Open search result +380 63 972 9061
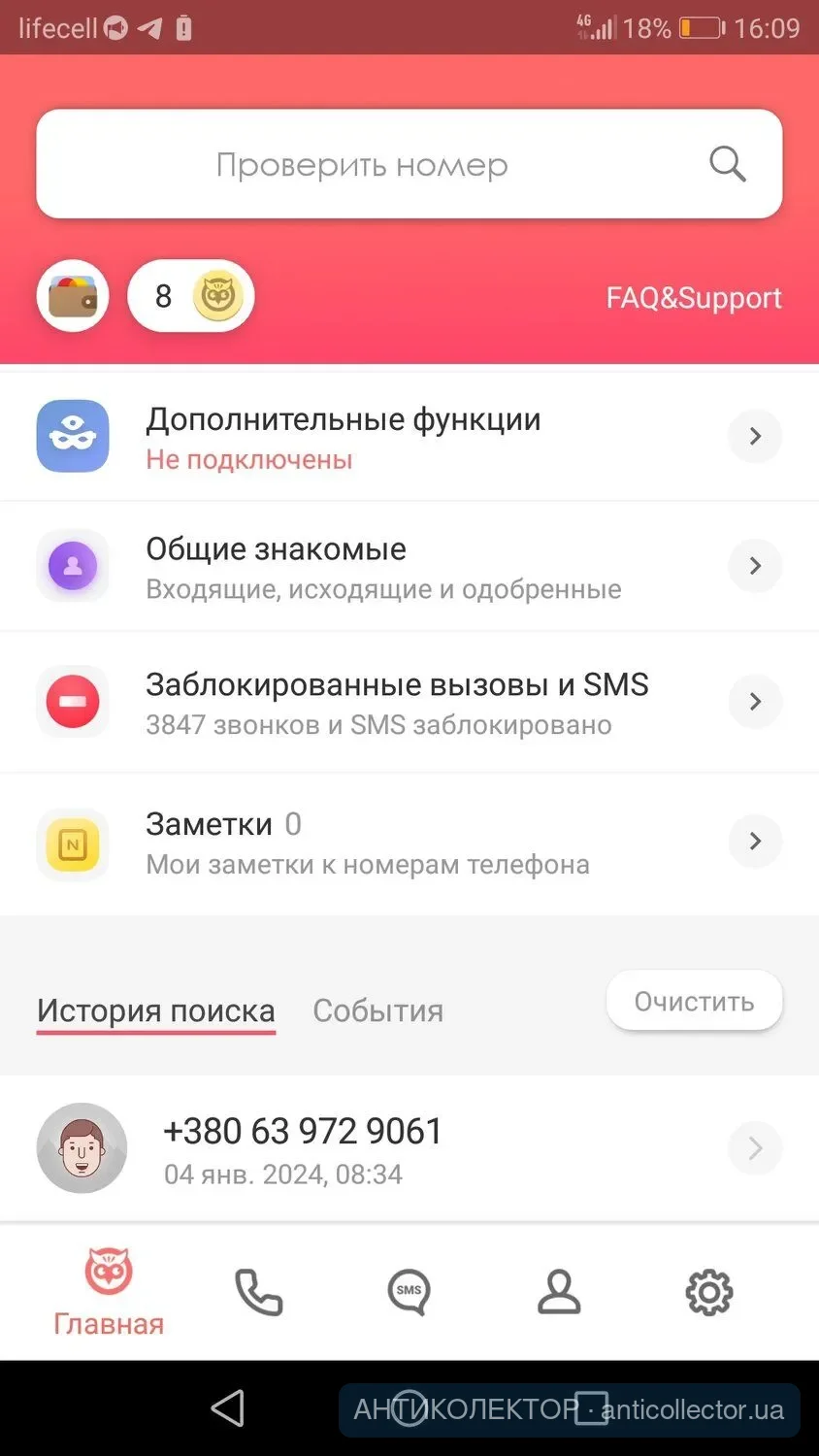The image size is (819, 1456). [x=408, y=1148]
